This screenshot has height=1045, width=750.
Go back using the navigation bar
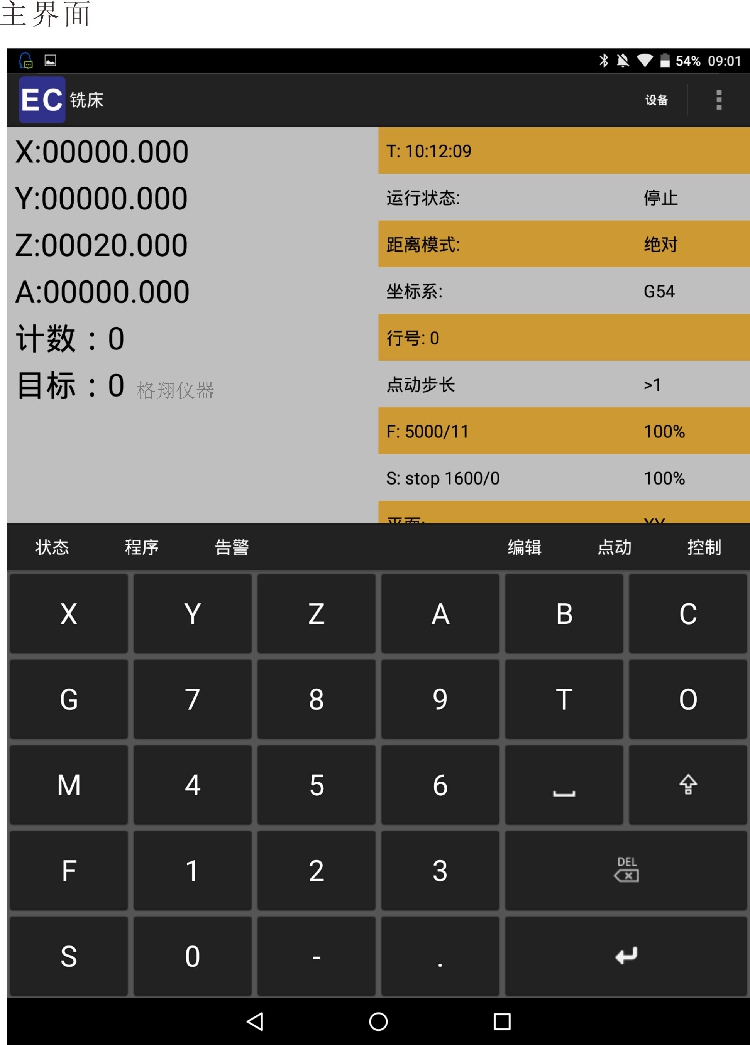point(254,1021)
